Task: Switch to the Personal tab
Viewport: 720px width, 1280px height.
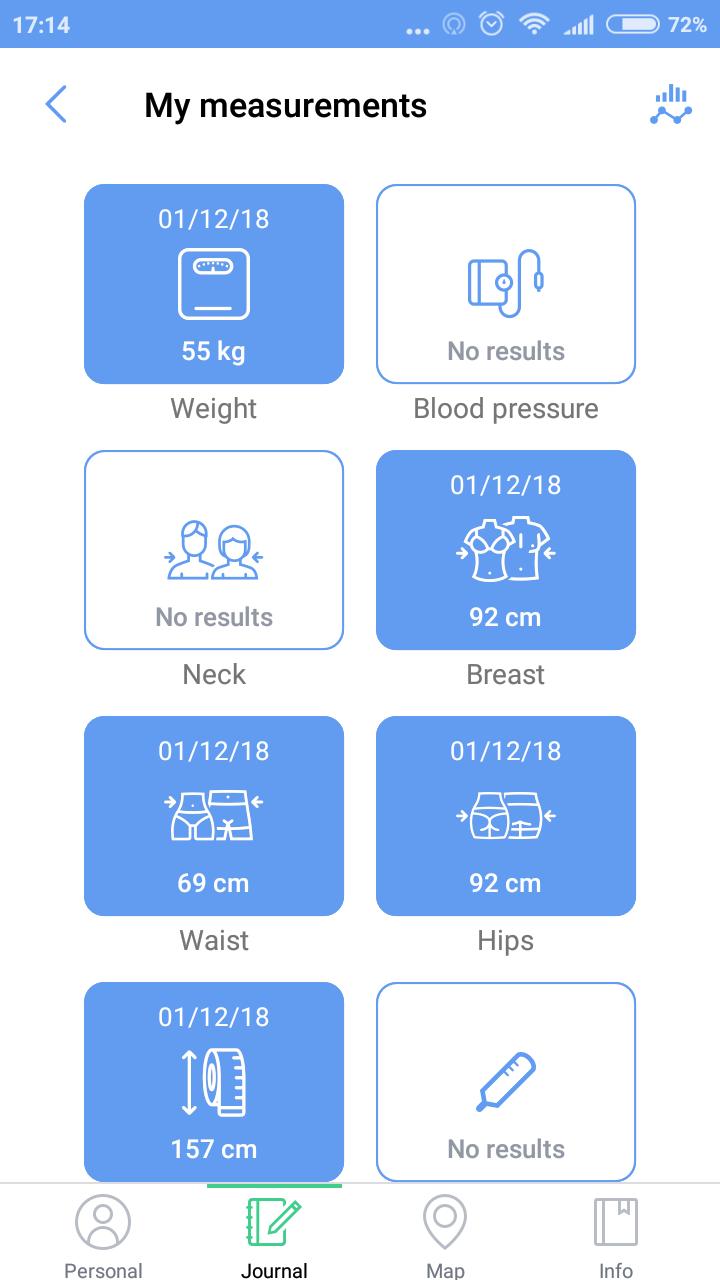Action: pyautogui.click(x=103, y=1234)
